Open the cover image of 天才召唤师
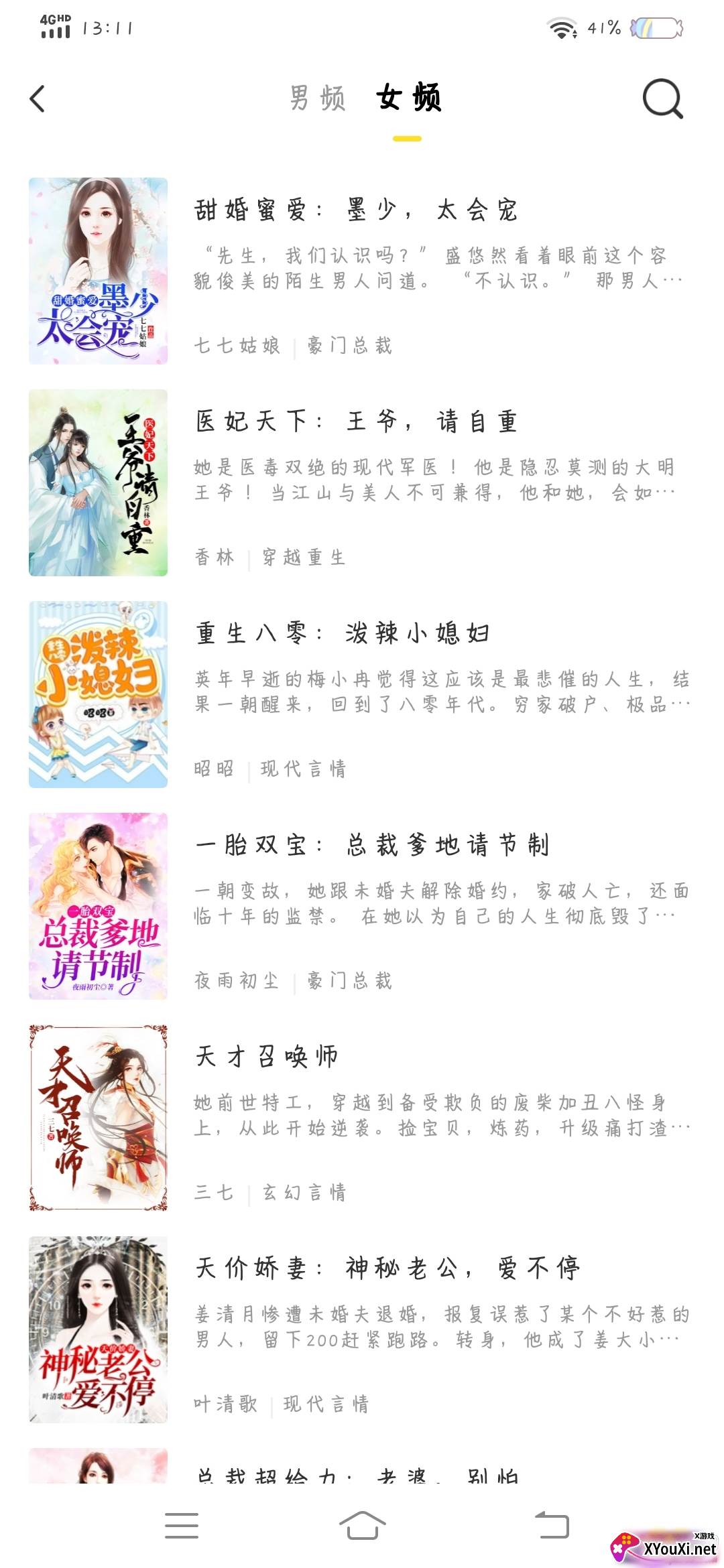 coord(99,1116)
